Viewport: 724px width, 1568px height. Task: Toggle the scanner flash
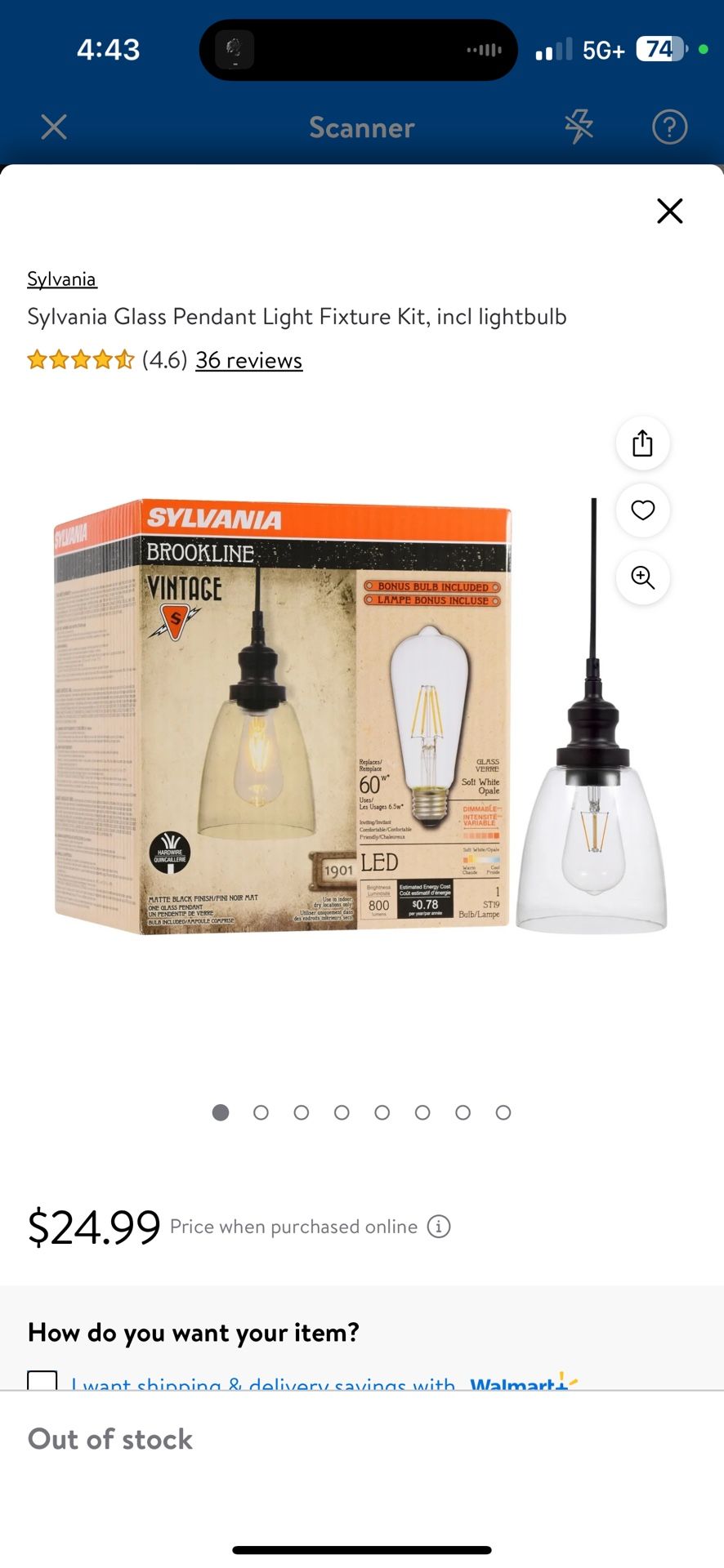click(x=579, y=127)
